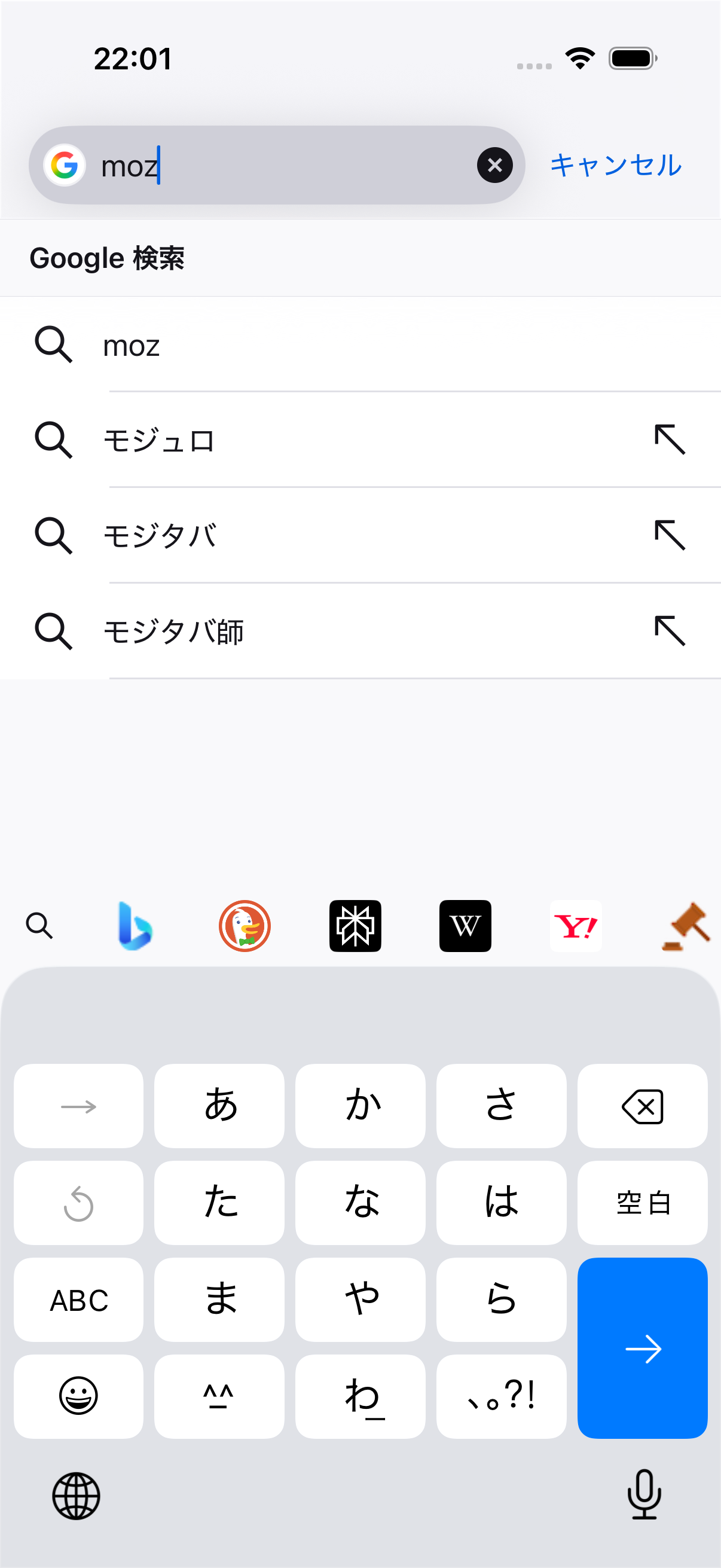Image resolution: width=721 pixels, height=1568 pixels.
Task: Fill the search field with モジュロ using its arrow
Action: click(670, 440)
